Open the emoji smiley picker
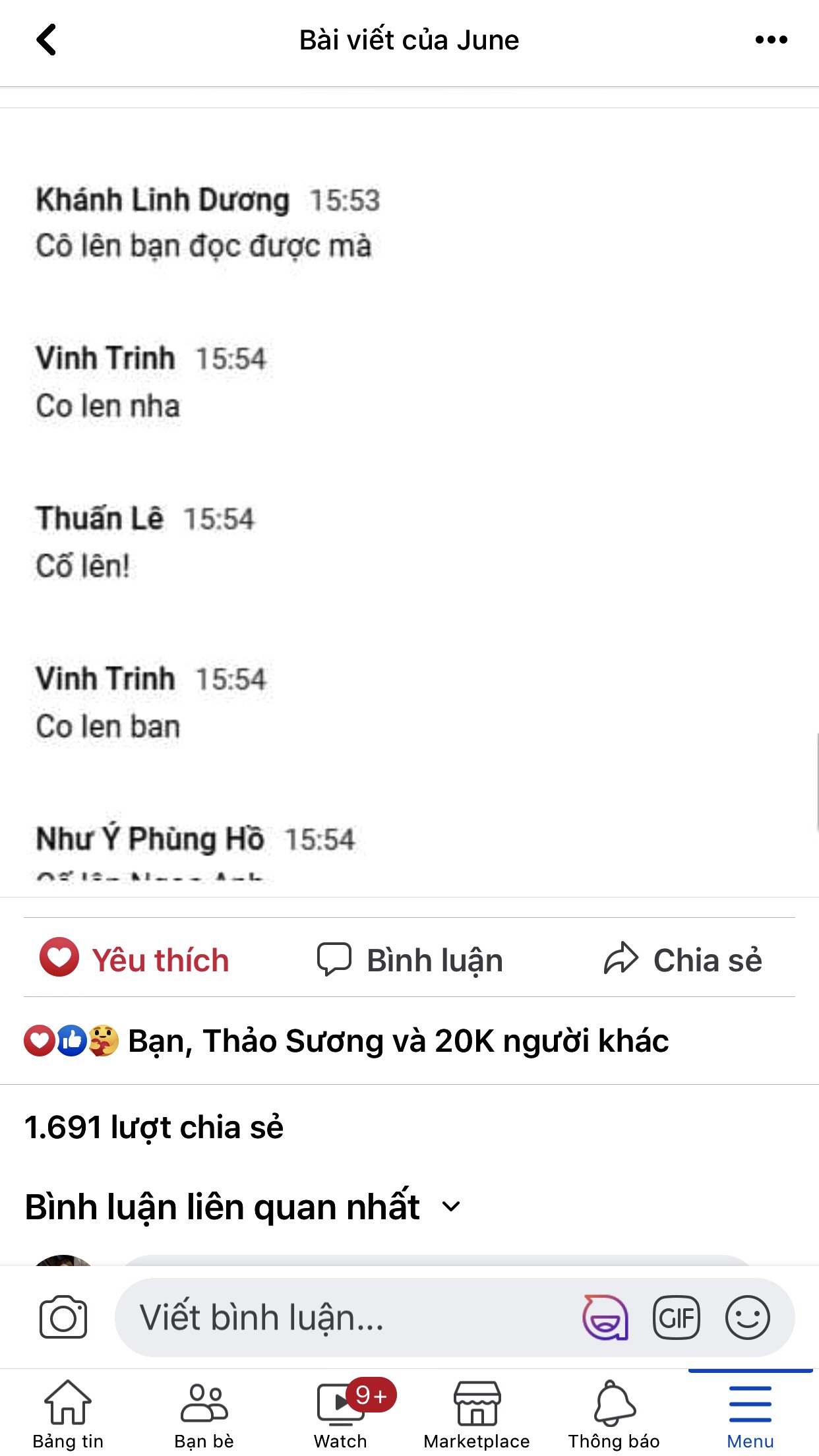 point(747,1318)
